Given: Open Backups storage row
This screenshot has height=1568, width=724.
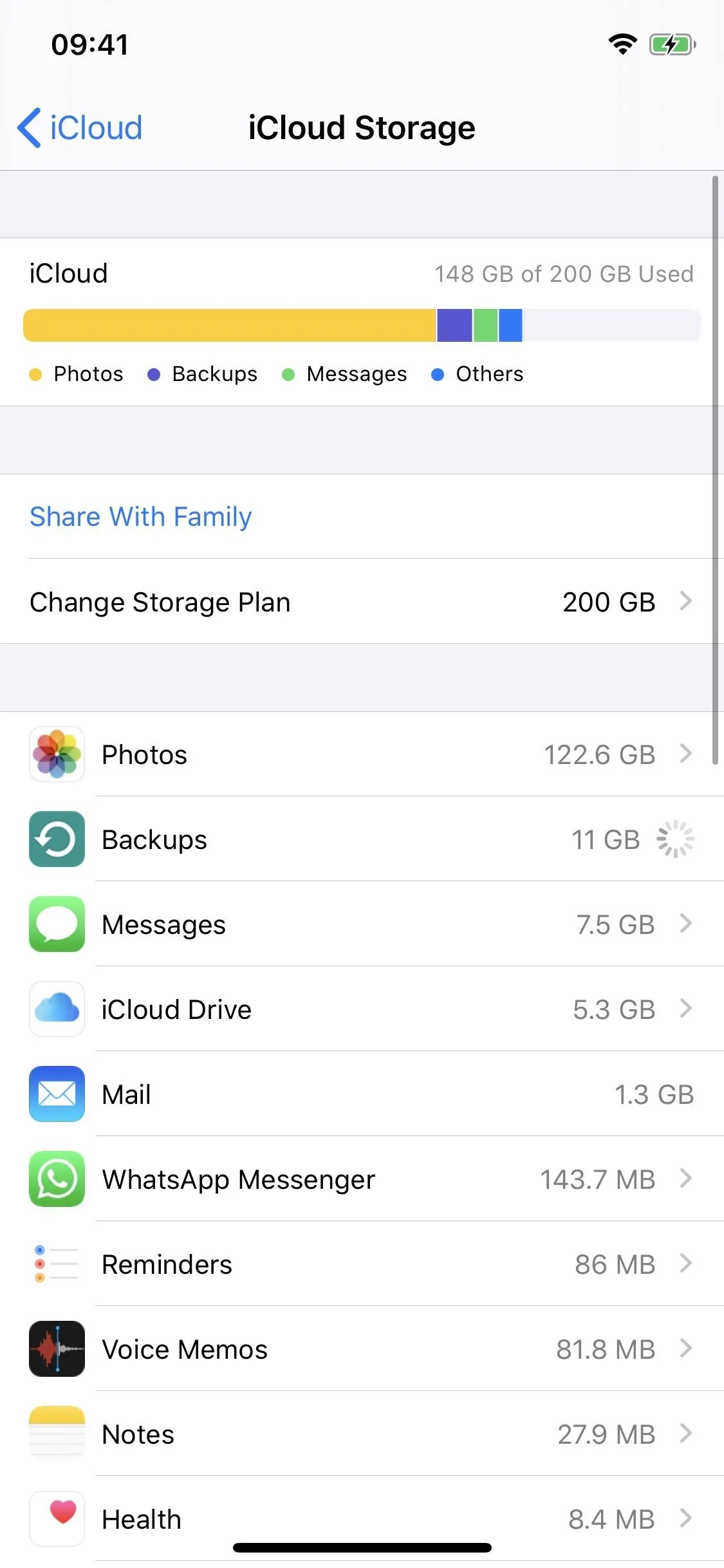Looking at the screenshot, I should point(360,839).
